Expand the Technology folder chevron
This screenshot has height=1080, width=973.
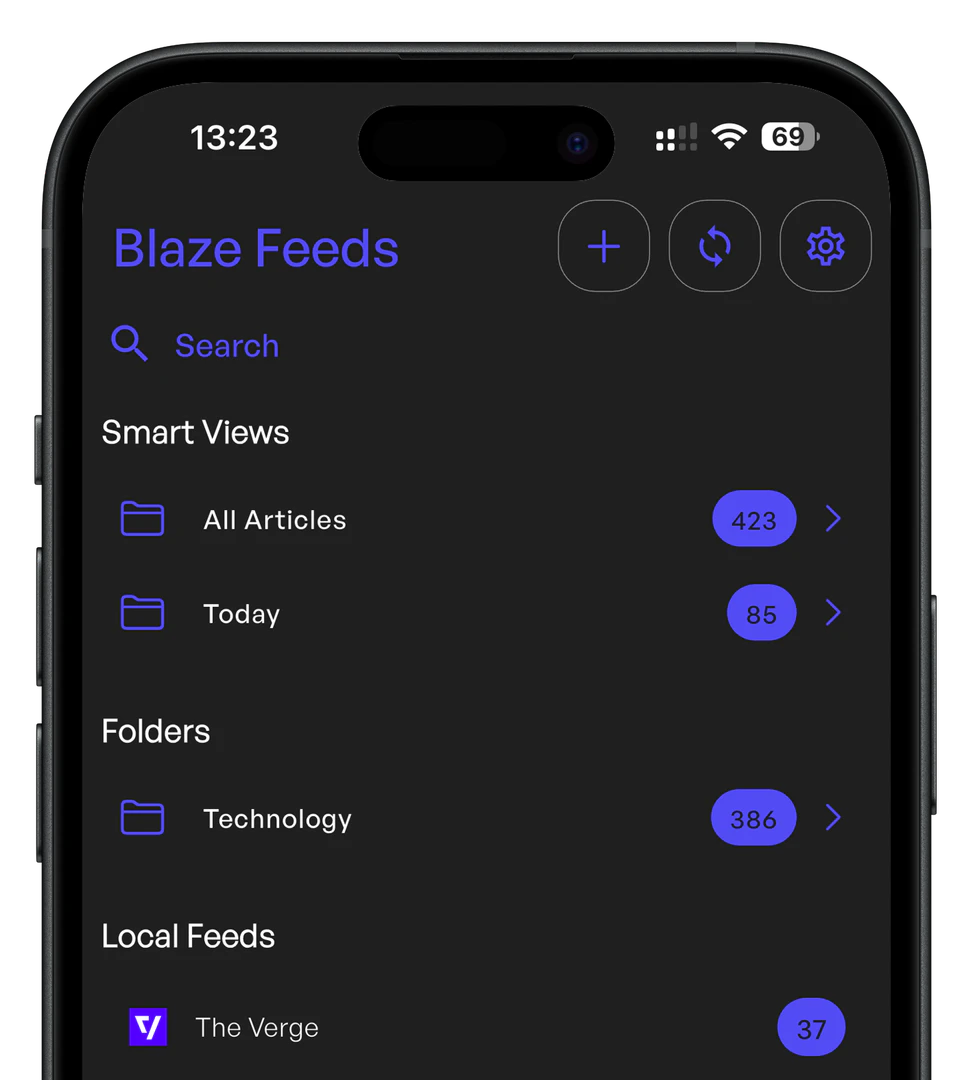tap(834, 818)
